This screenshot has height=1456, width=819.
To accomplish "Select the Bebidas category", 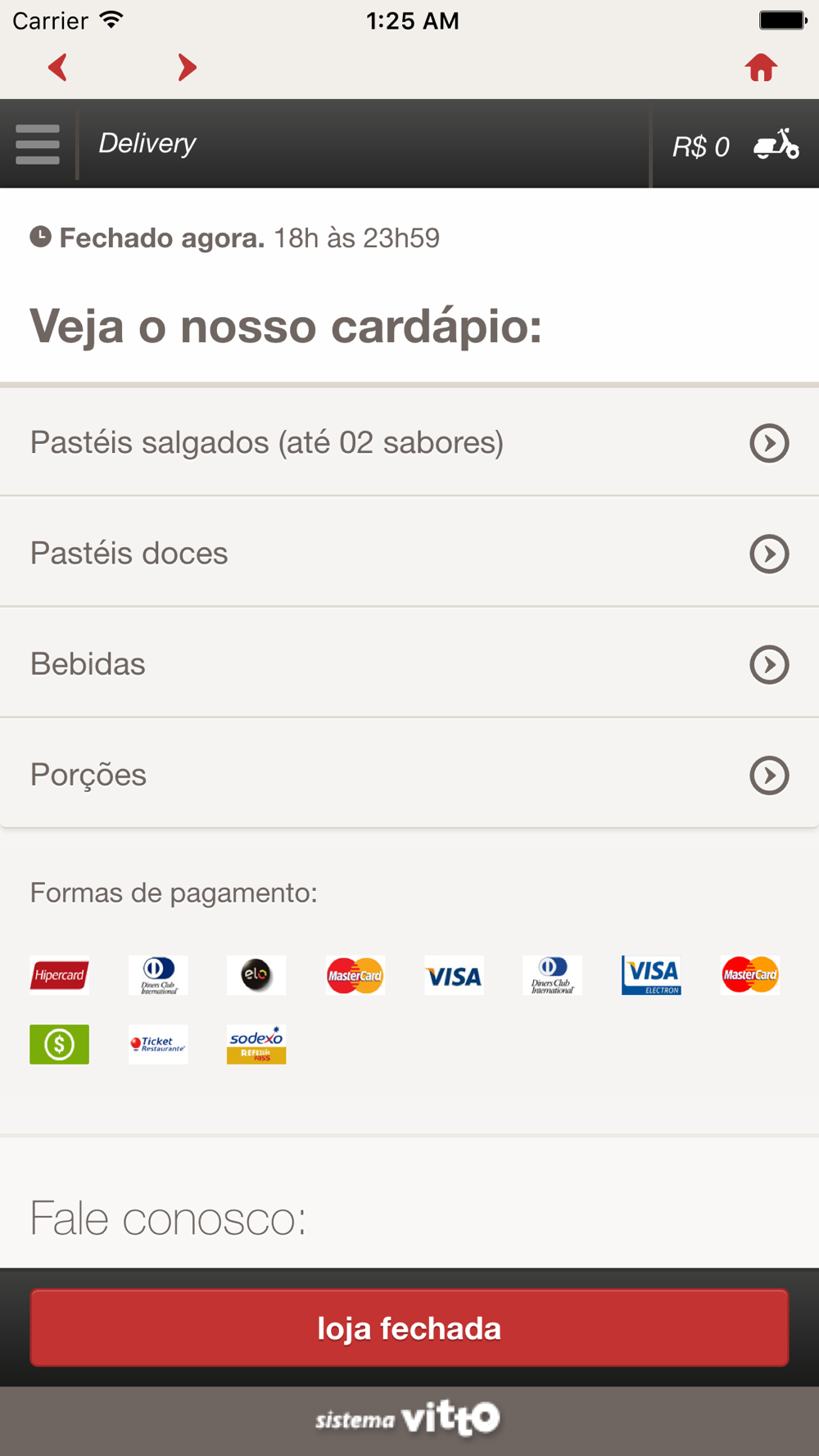I will coord(409,663).
